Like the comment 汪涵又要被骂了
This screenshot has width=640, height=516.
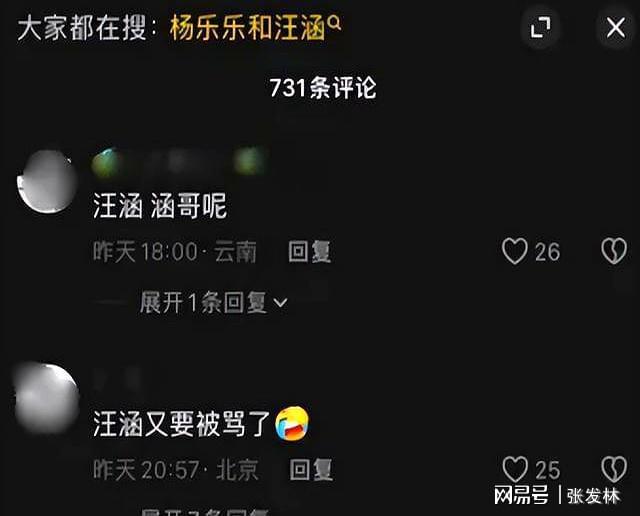pyautogui.click(x=515, y=468)
